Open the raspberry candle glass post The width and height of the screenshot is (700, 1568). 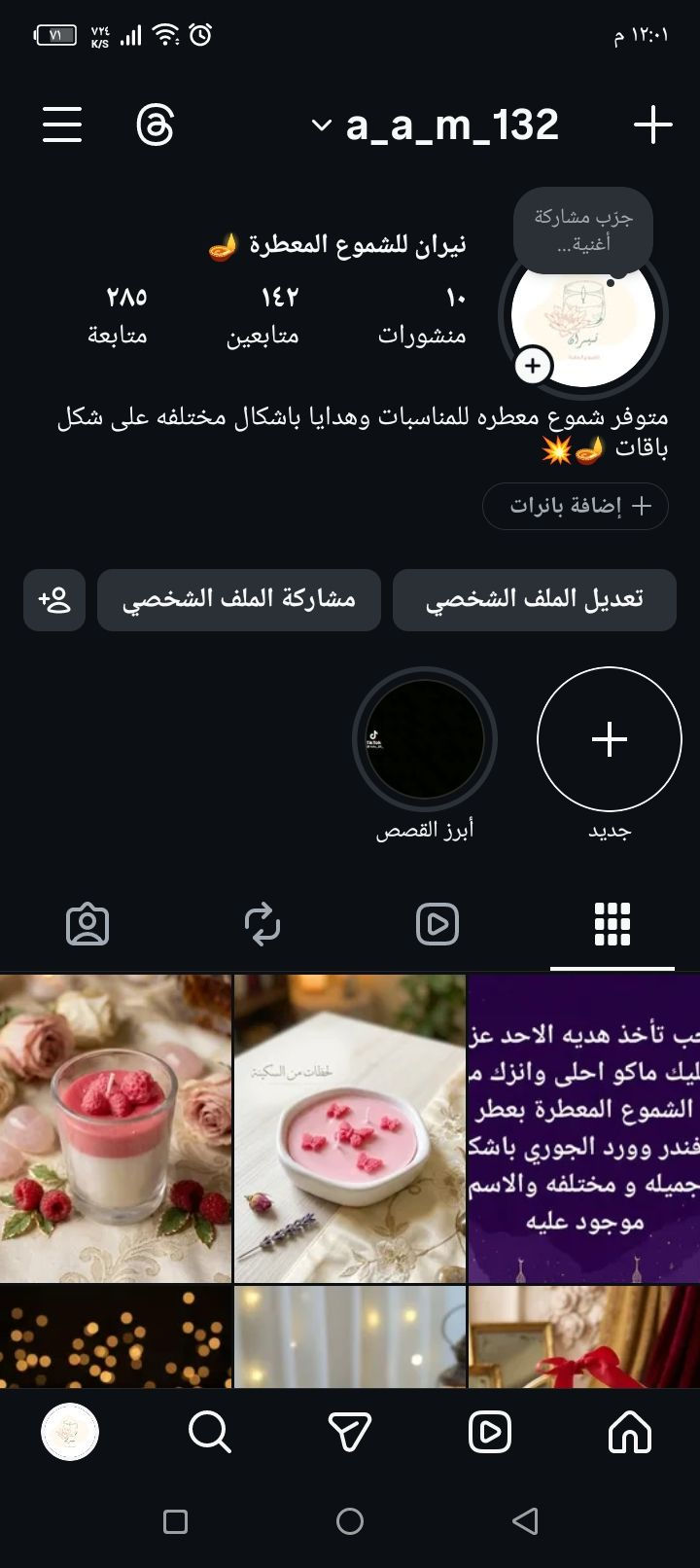116,1128
